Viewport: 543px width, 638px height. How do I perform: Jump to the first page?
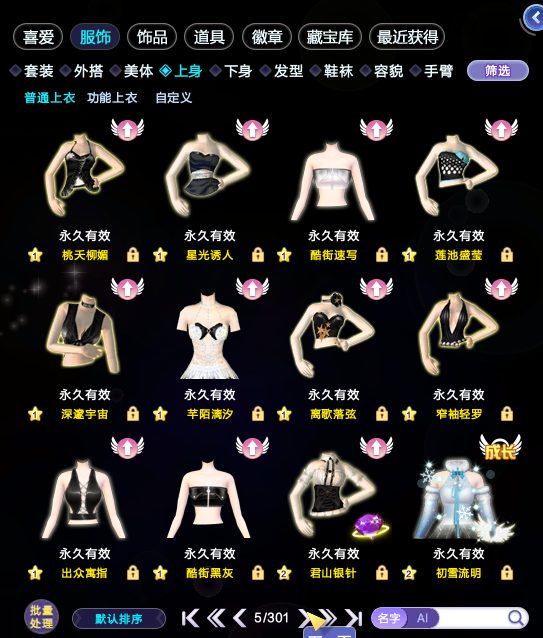[x=190, y=618]
